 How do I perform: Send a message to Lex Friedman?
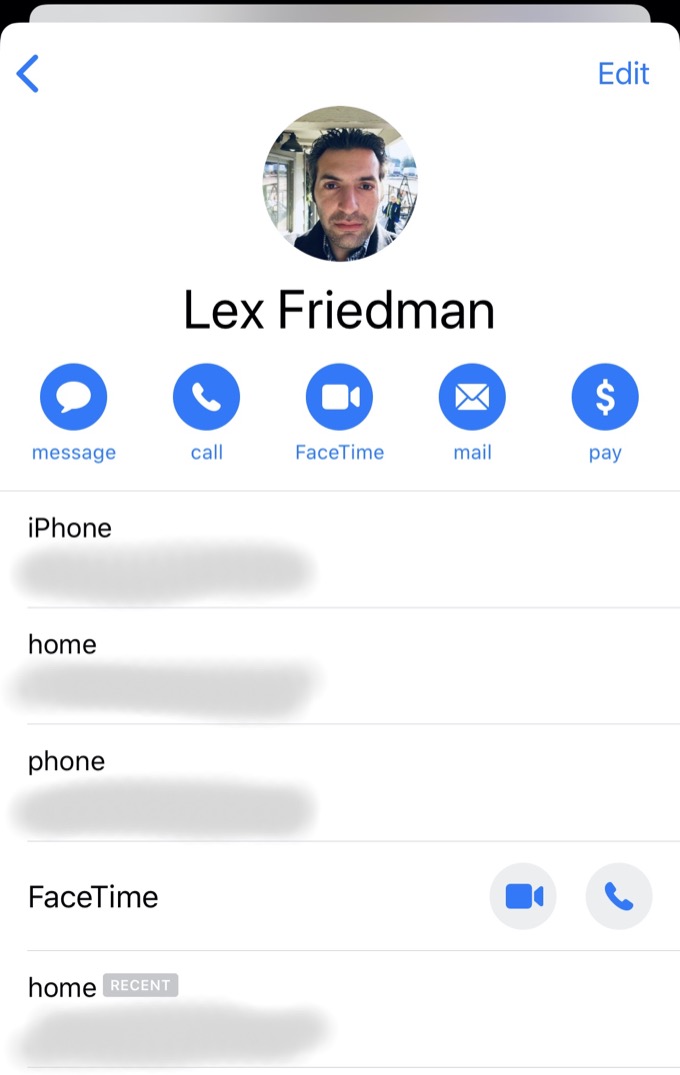[74, 398]
